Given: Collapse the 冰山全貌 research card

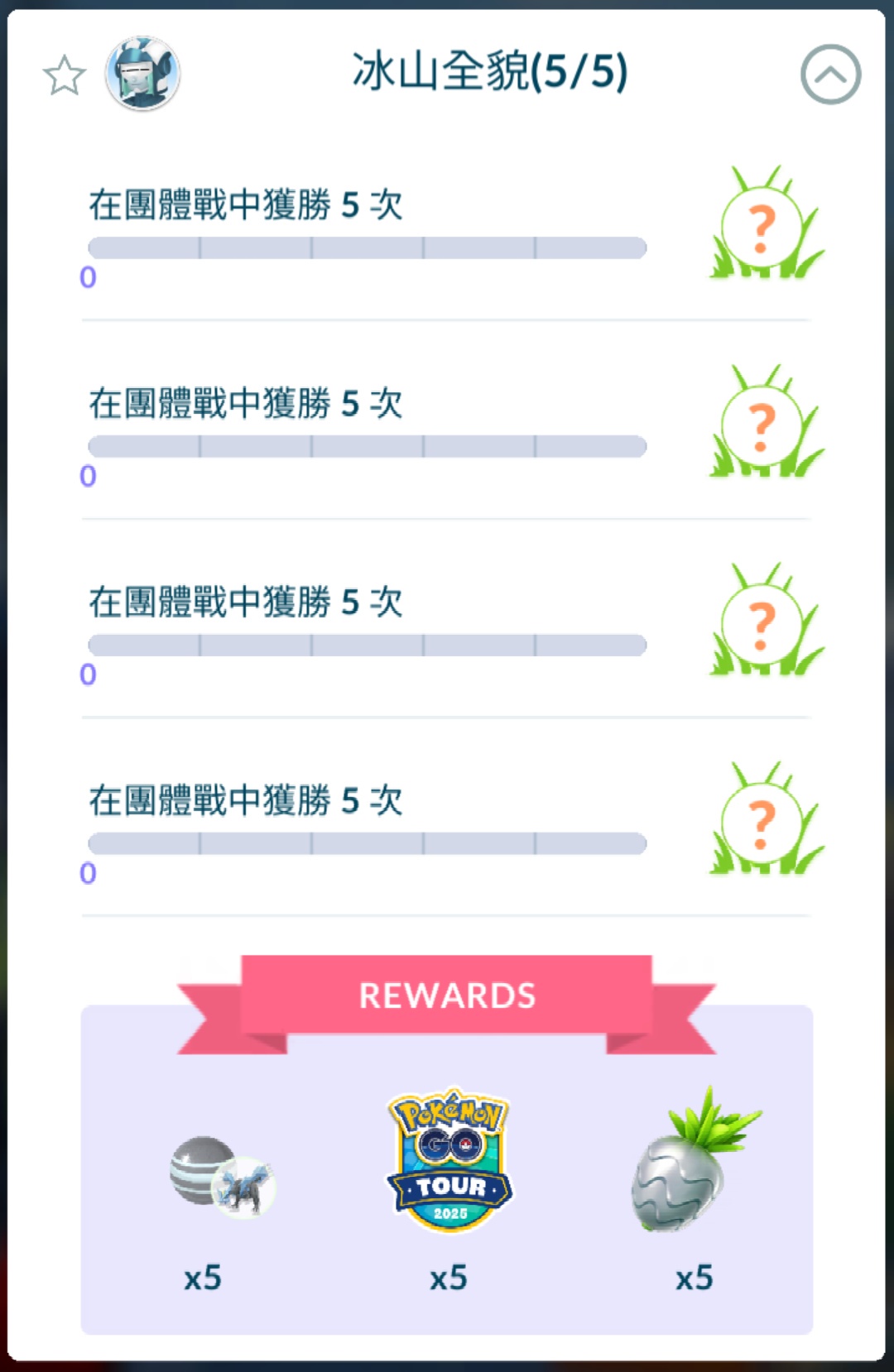Looking at the screenshot, I should tap(830, 74).
